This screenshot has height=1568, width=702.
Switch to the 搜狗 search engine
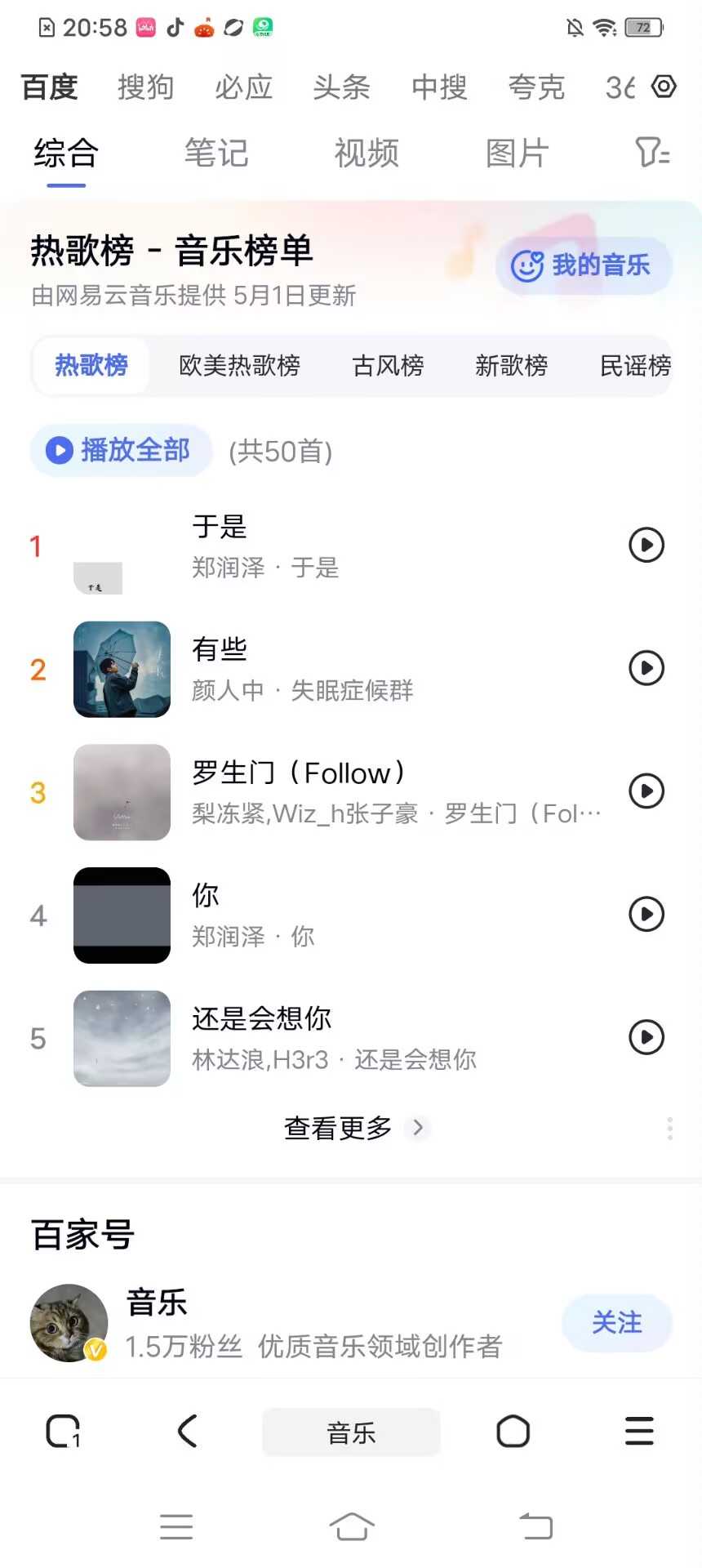(145, 87)
